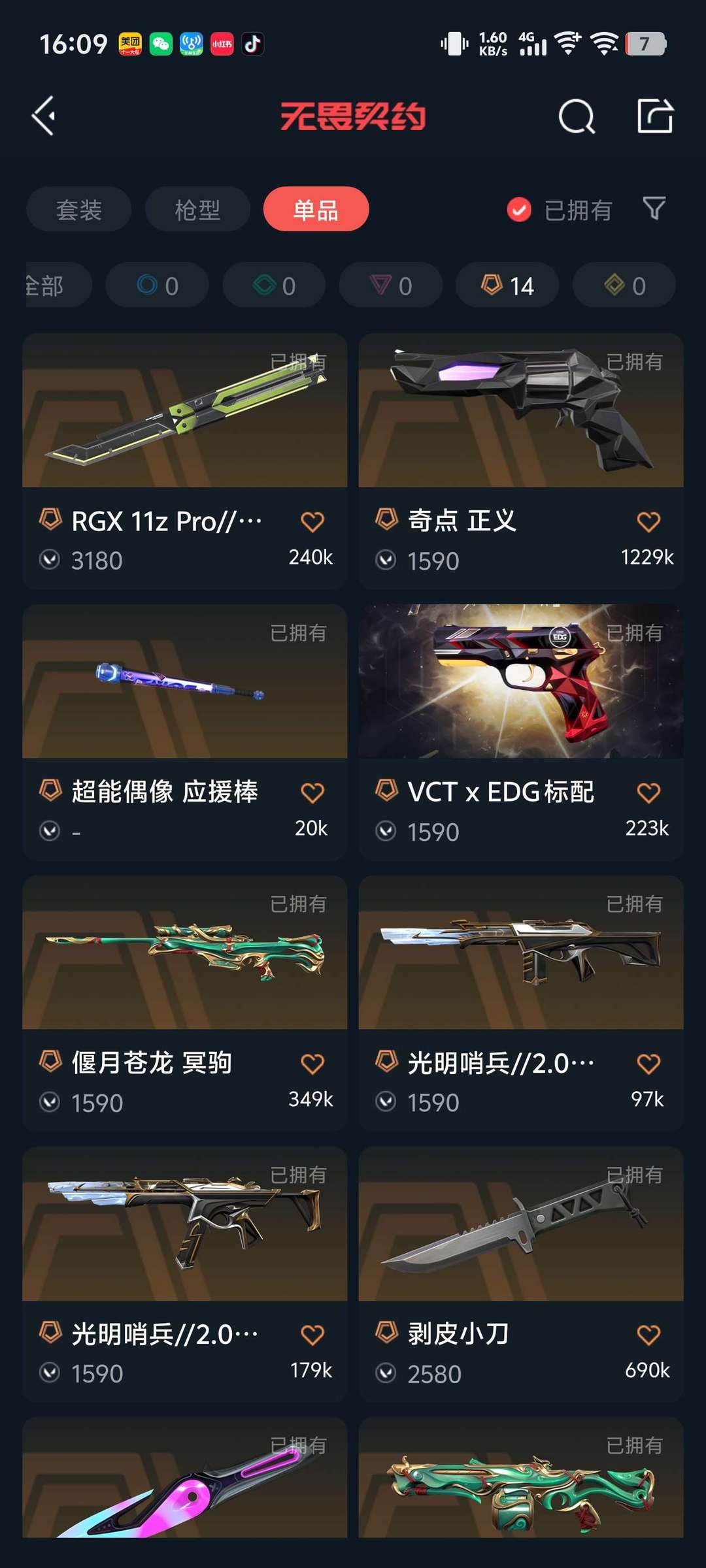Switch to the 枪型 tab
The height and width of the screenshot is (1568, 706).
tap(197, 209)
